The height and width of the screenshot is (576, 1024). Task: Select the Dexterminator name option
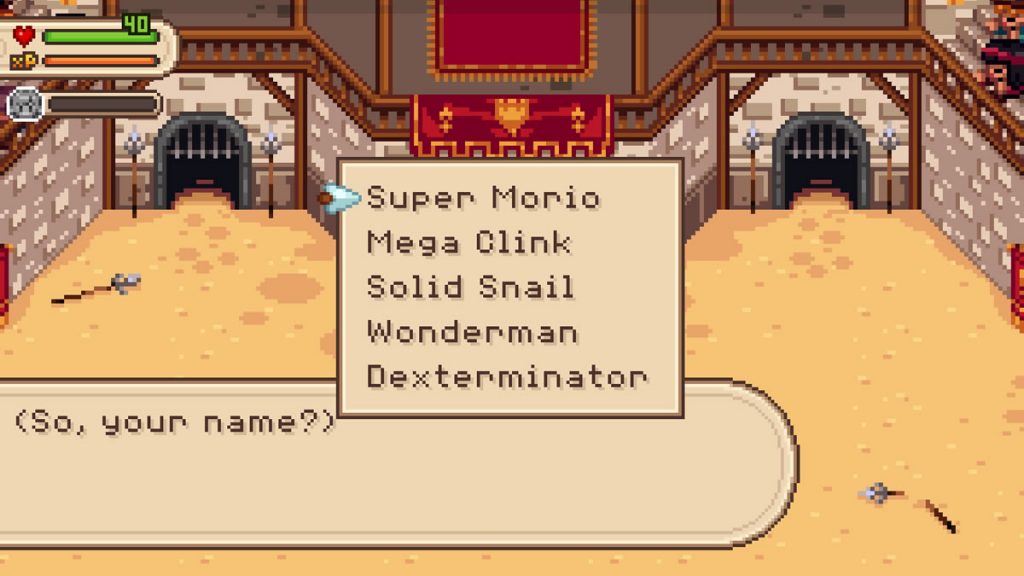pyautogui.click(x=506, y=376)
